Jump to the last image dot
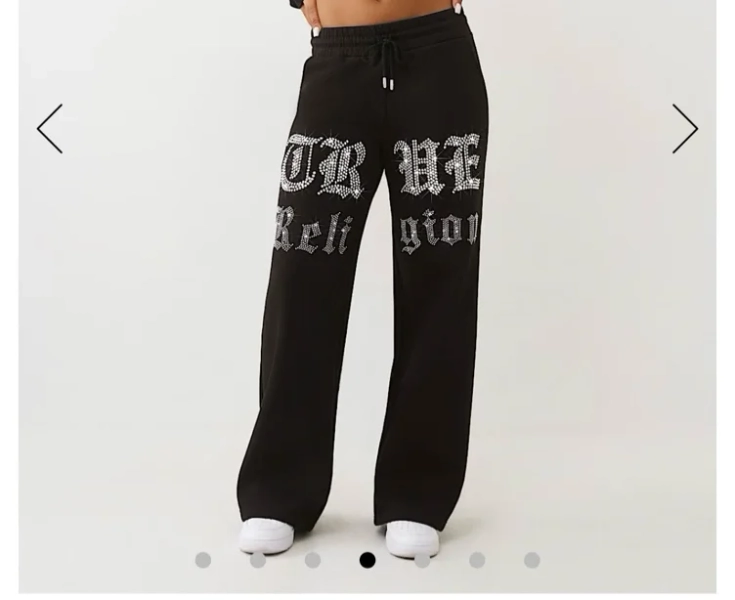Image resolution: width=735 pixels, height=600 pixels. (x=532, y=560)
